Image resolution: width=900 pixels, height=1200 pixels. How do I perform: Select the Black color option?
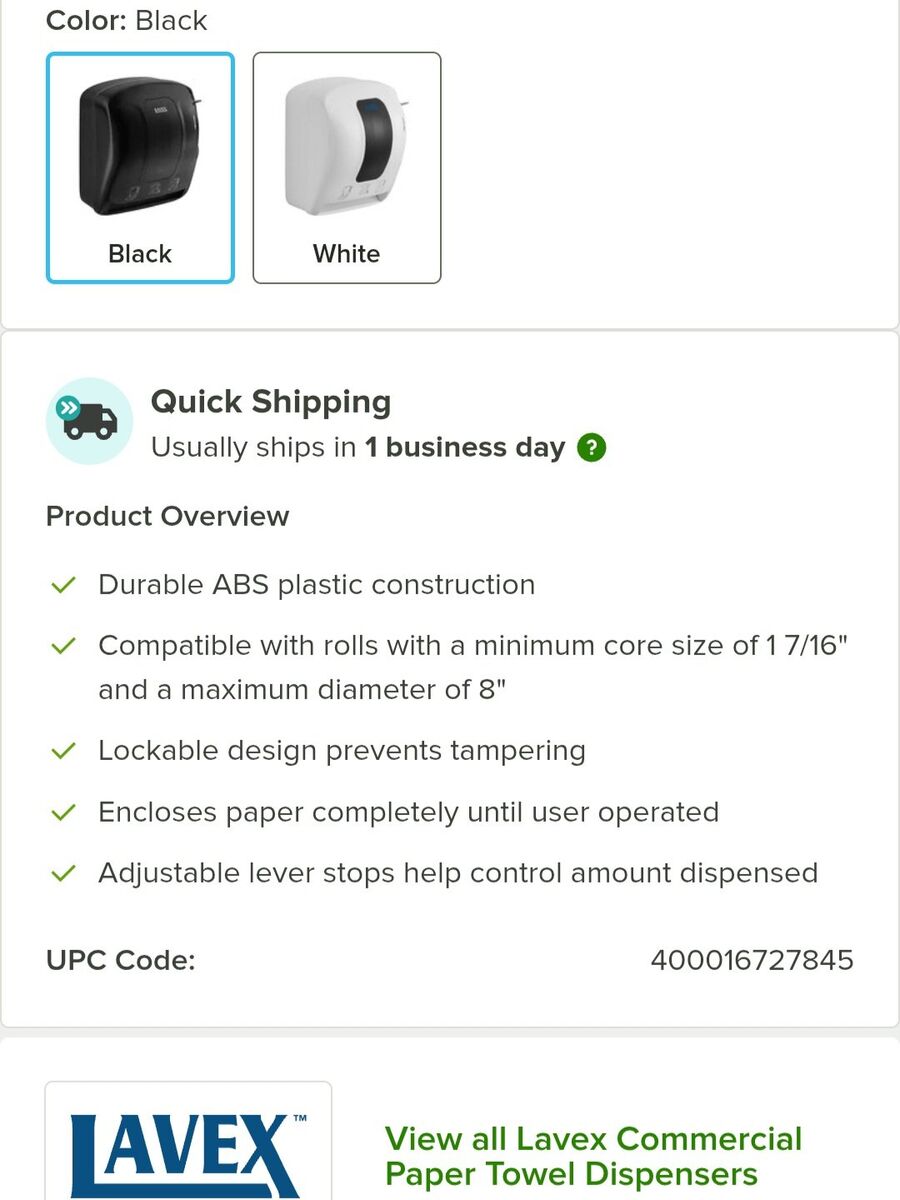[140, 168]
